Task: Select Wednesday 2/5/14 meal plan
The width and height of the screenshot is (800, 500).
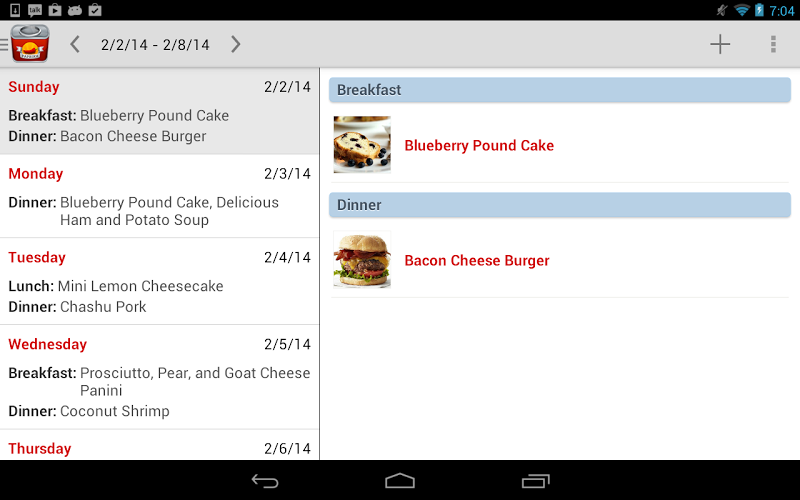Action: point(159,377)
